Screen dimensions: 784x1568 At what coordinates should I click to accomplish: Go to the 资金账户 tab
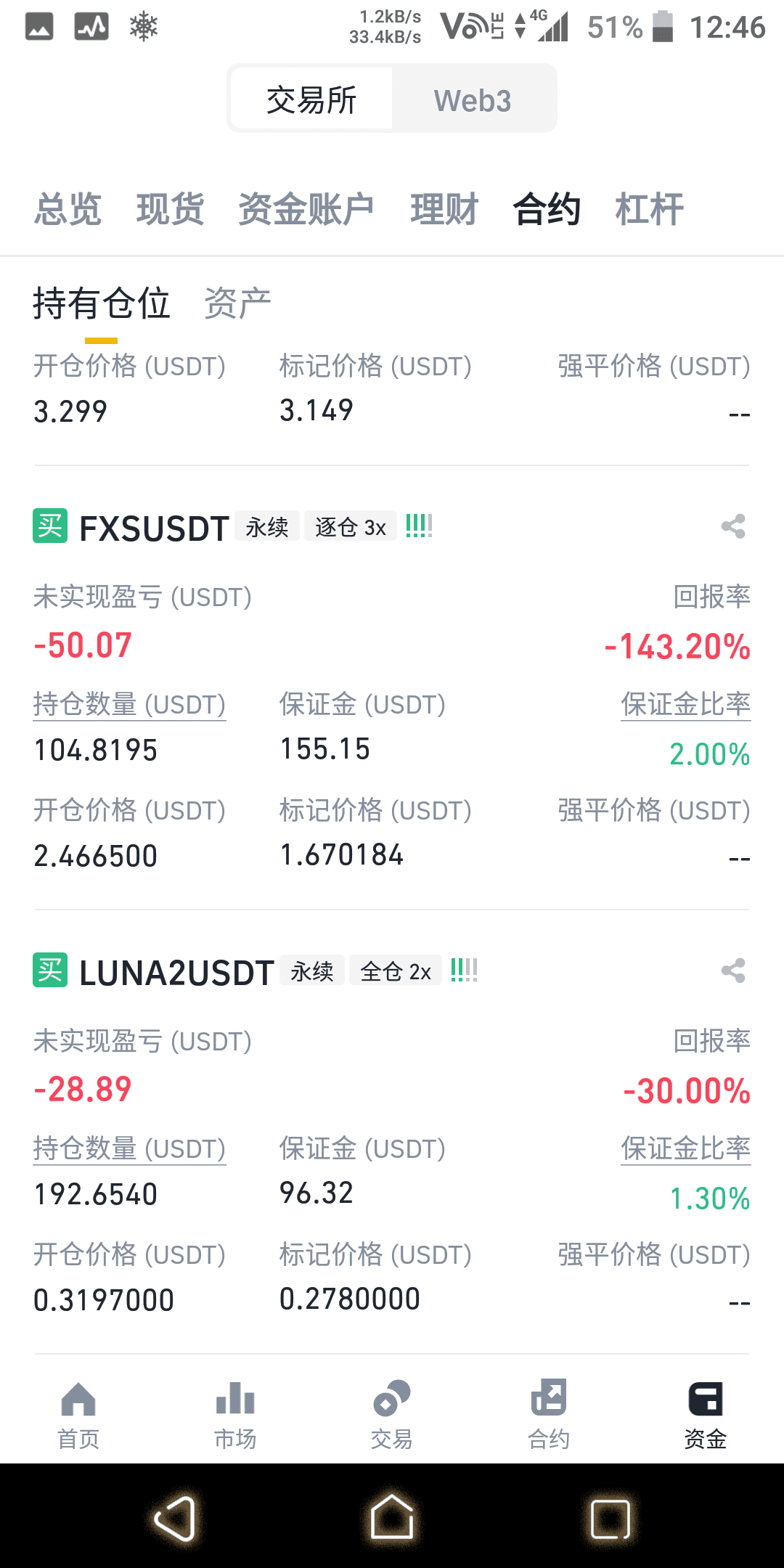306,209
